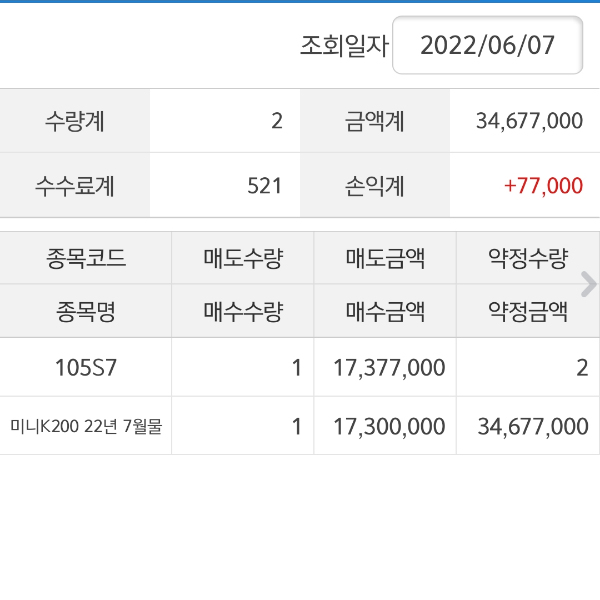Image resolution: width=600 pixels, height=600 pixels.
Task: Tap the right chevron to show more columns
Action: [x=588, y=285]
